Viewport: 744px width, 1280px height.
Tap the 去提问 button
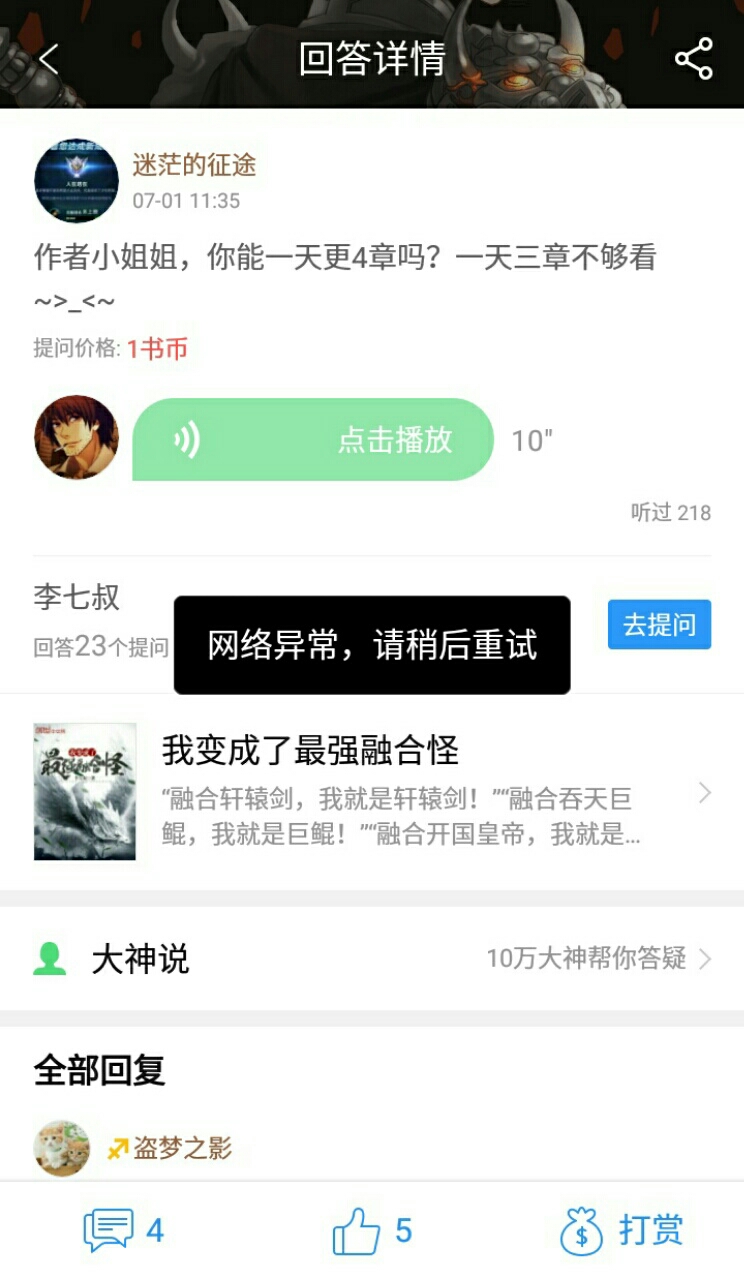click(x=659, y=625)
